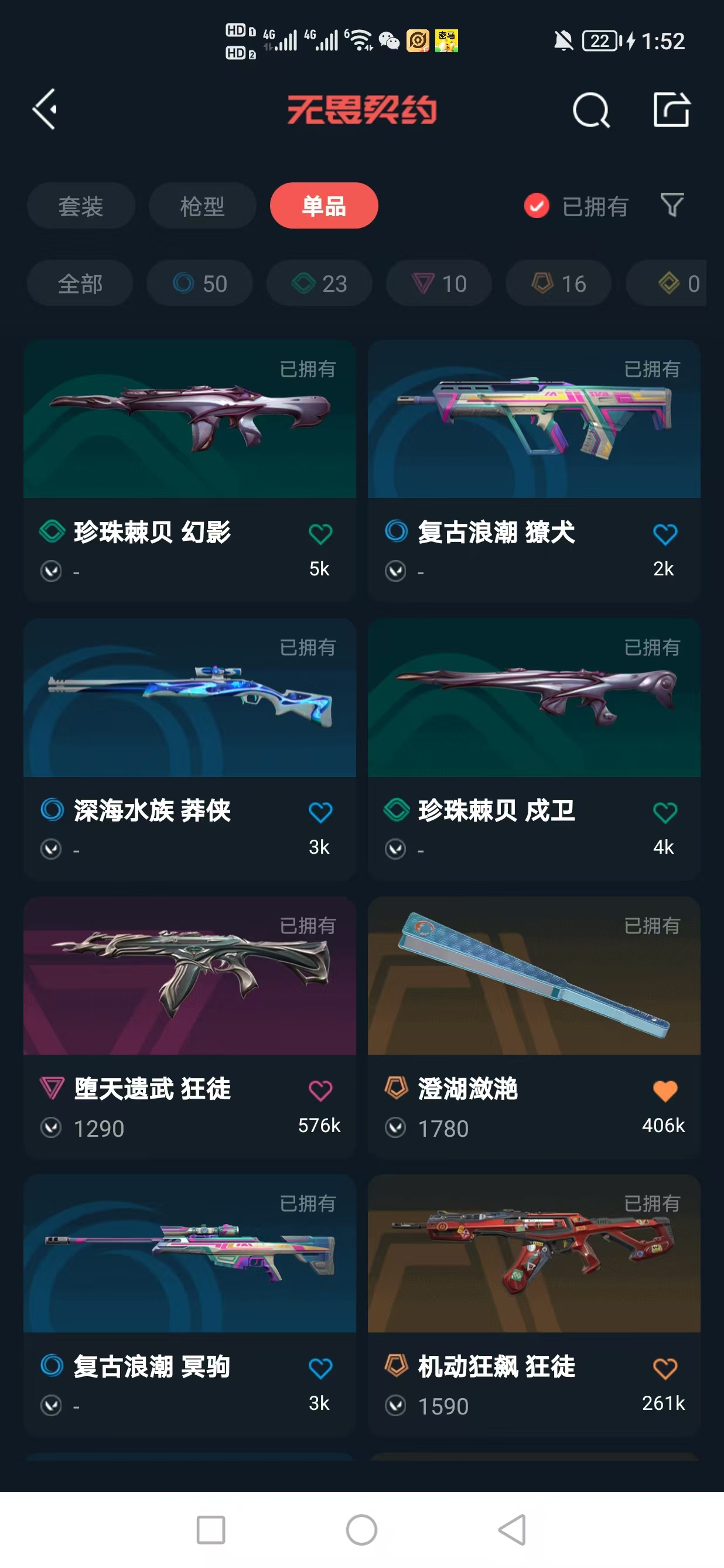Filter by the green tier chip showing 23

click(x=319, y=284)
